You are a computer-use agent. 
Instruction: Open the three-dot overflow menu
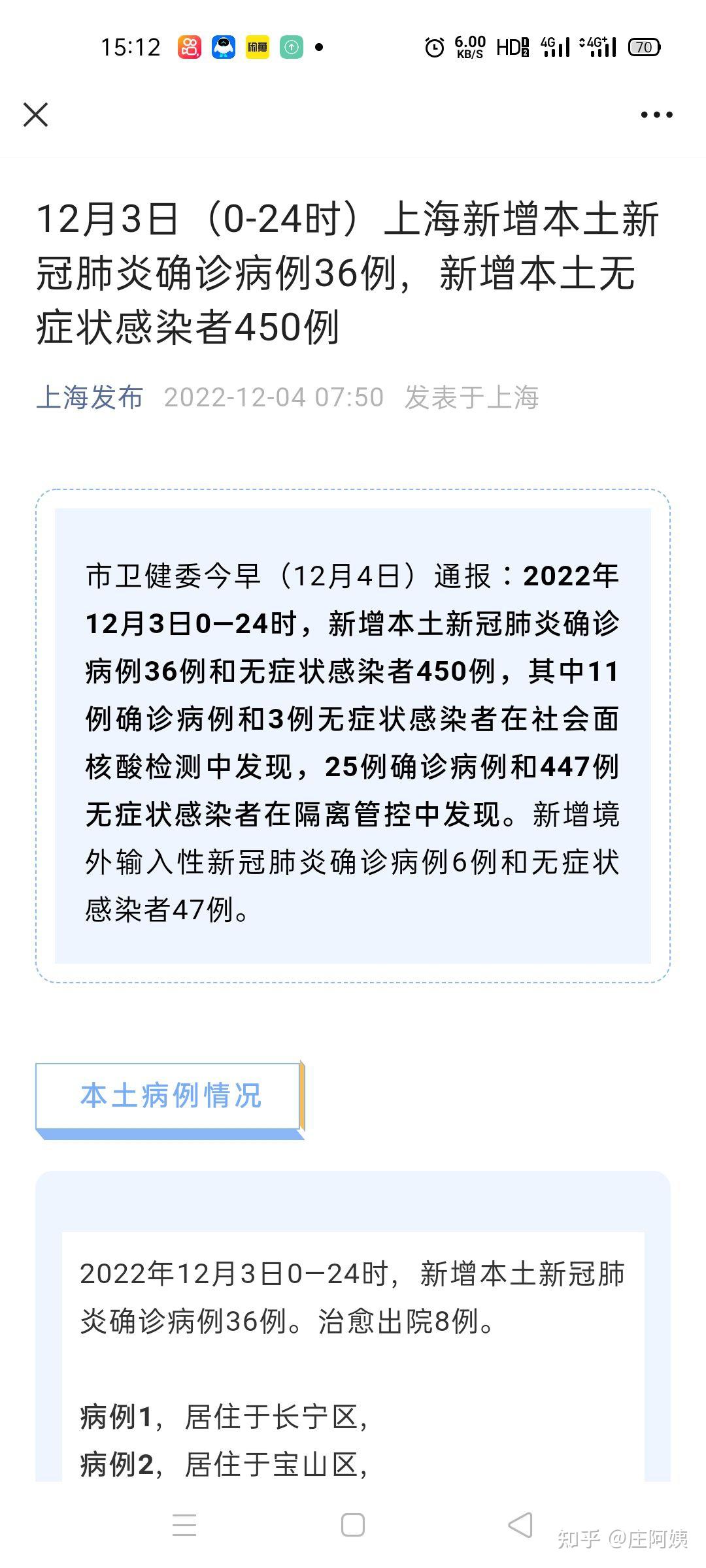[656, 115]
